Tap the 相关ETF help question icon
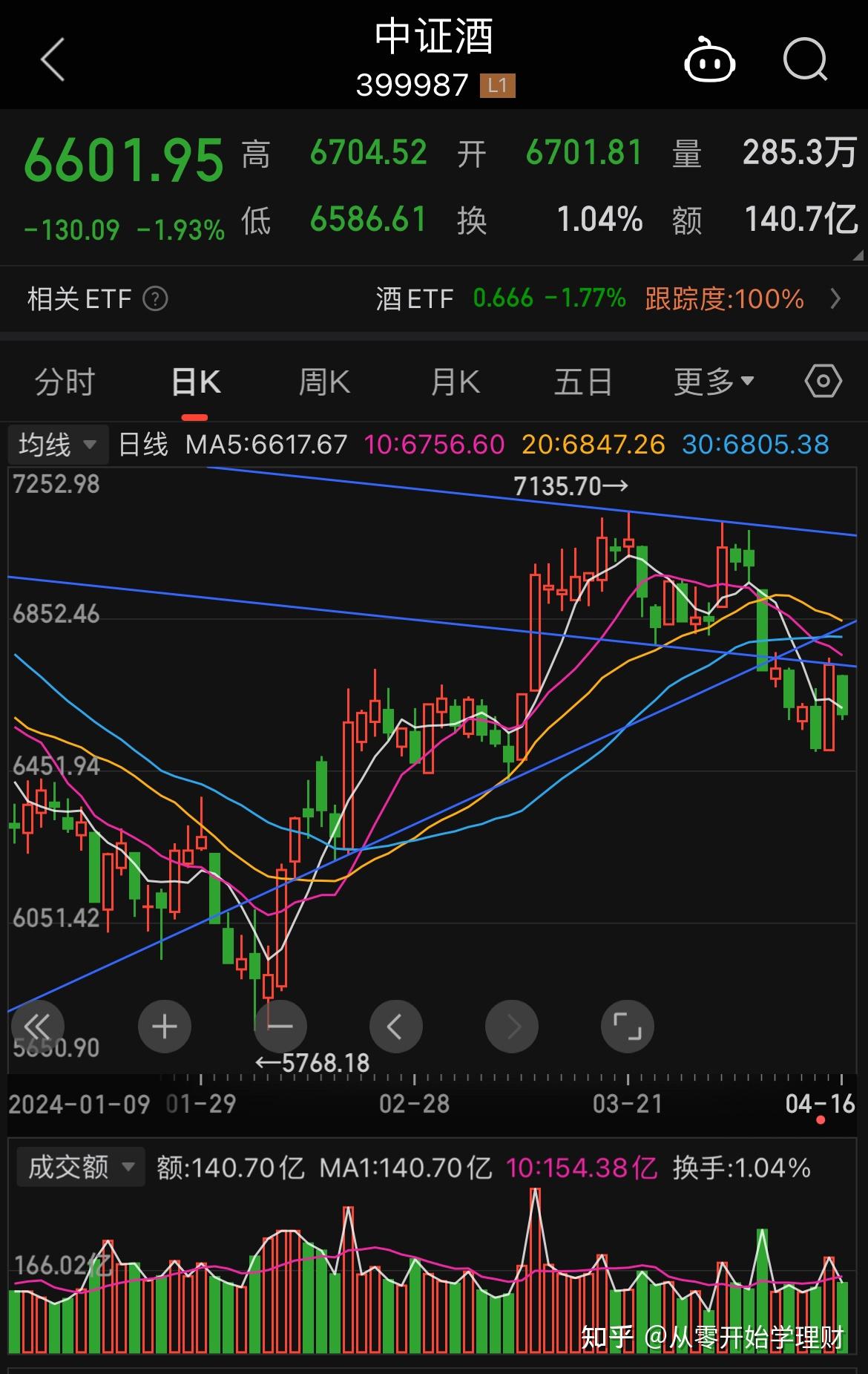 [x=155, y=299]
